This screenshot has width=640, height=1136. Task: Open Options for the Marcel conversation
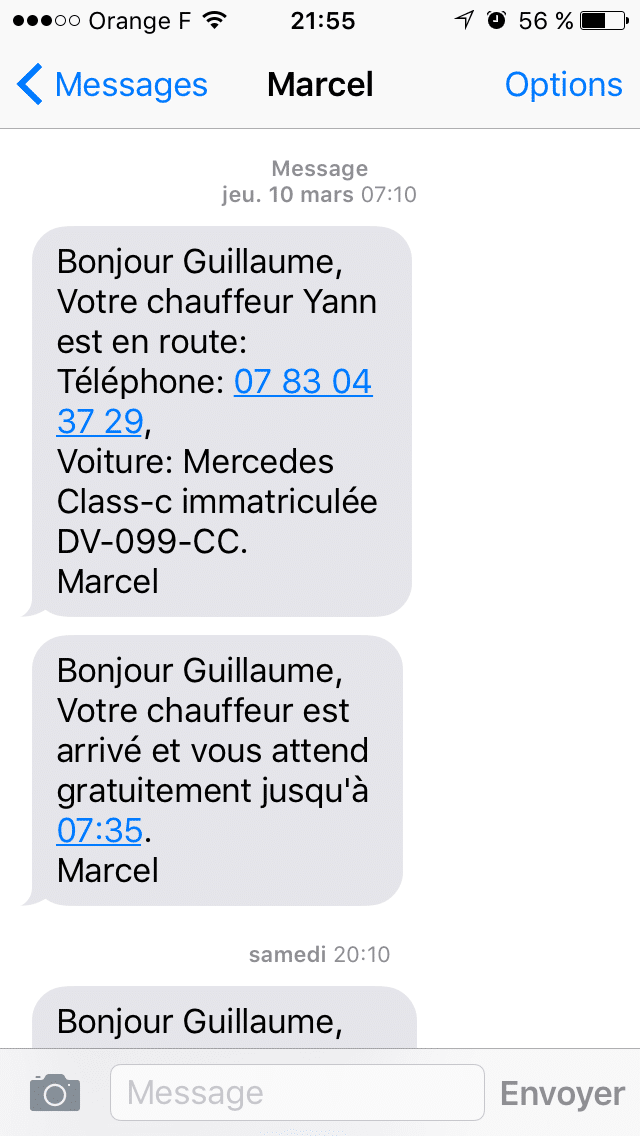pyautogui.click(x=563, y=85)
